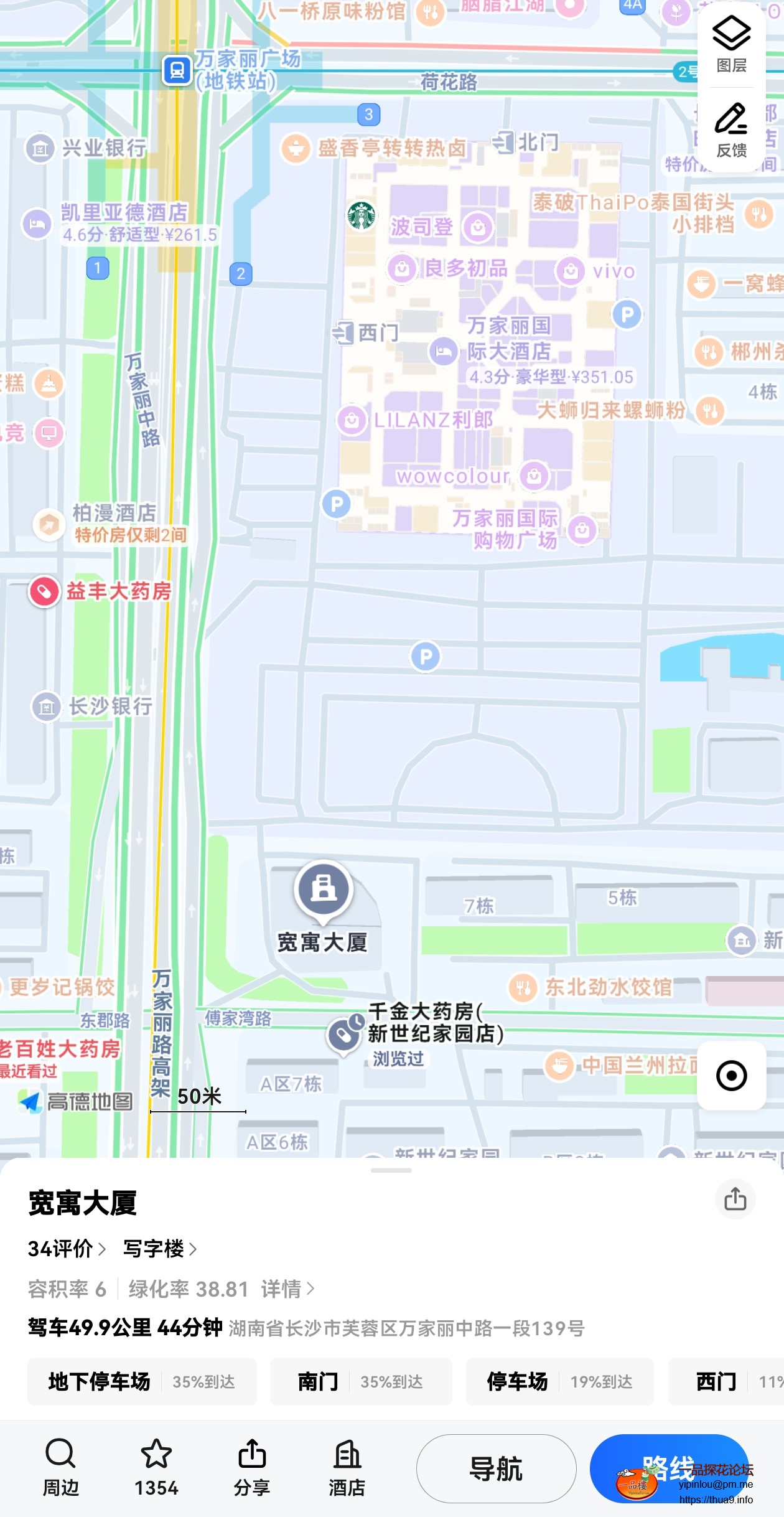Select the Starbucks icon on the map
The image size is (784, 1517).
363,216
